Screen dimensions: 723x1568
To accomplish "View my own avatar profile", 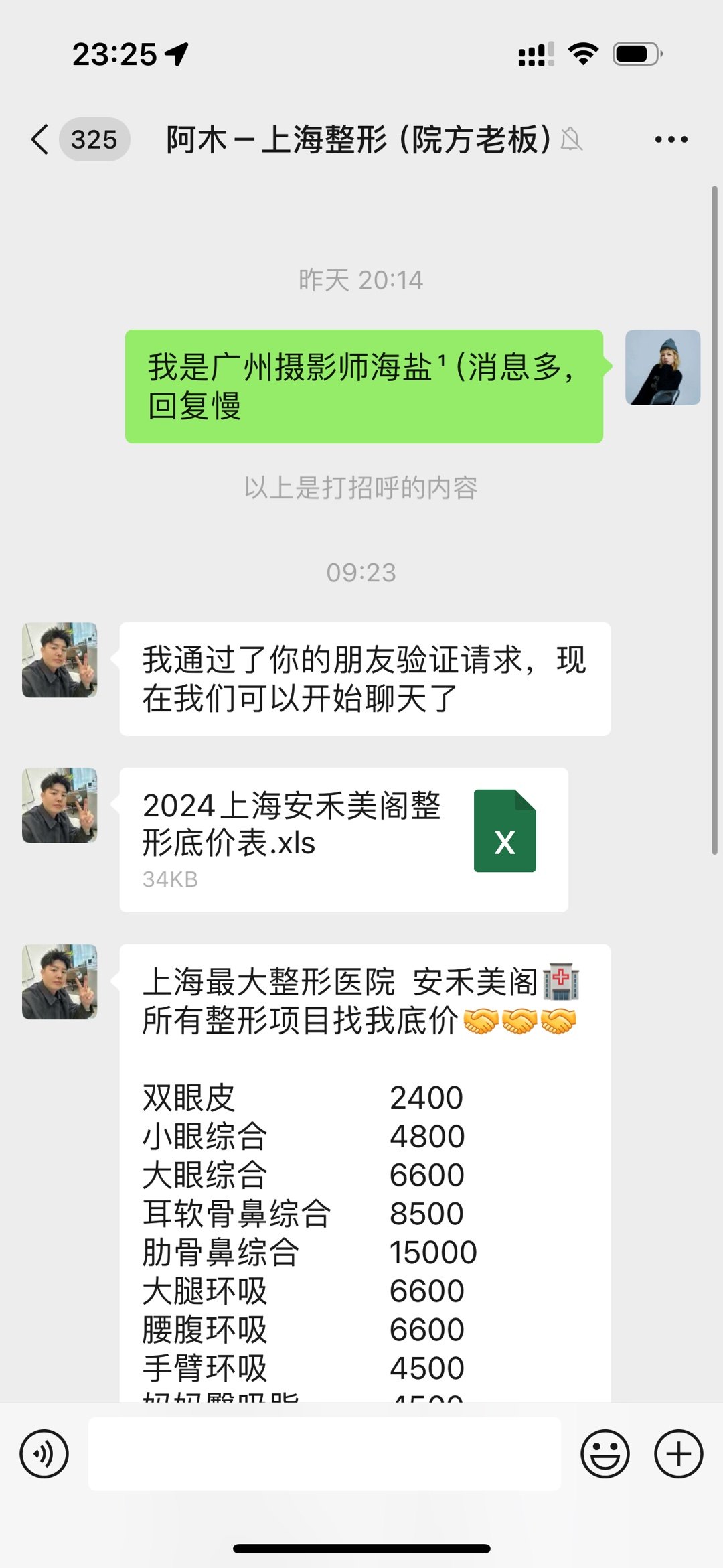I will [x=662, y=367].
